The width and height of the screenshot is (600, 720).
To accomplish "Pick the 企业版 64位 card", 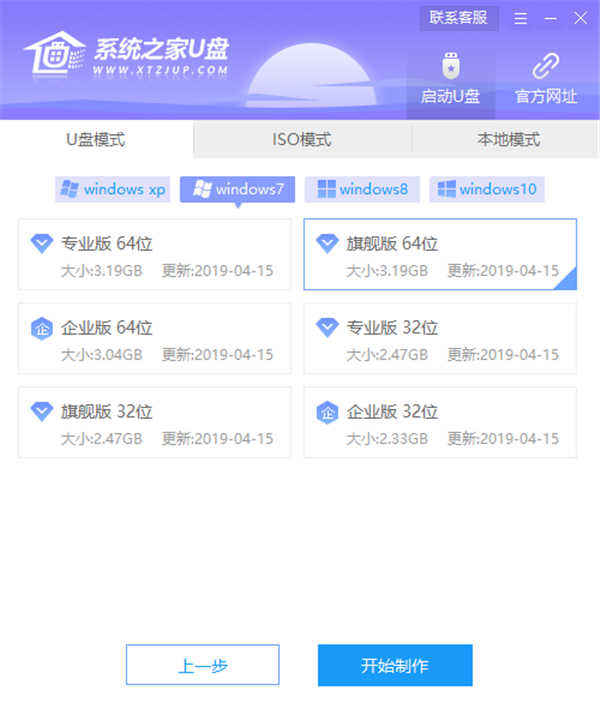I will click(155, 339).
